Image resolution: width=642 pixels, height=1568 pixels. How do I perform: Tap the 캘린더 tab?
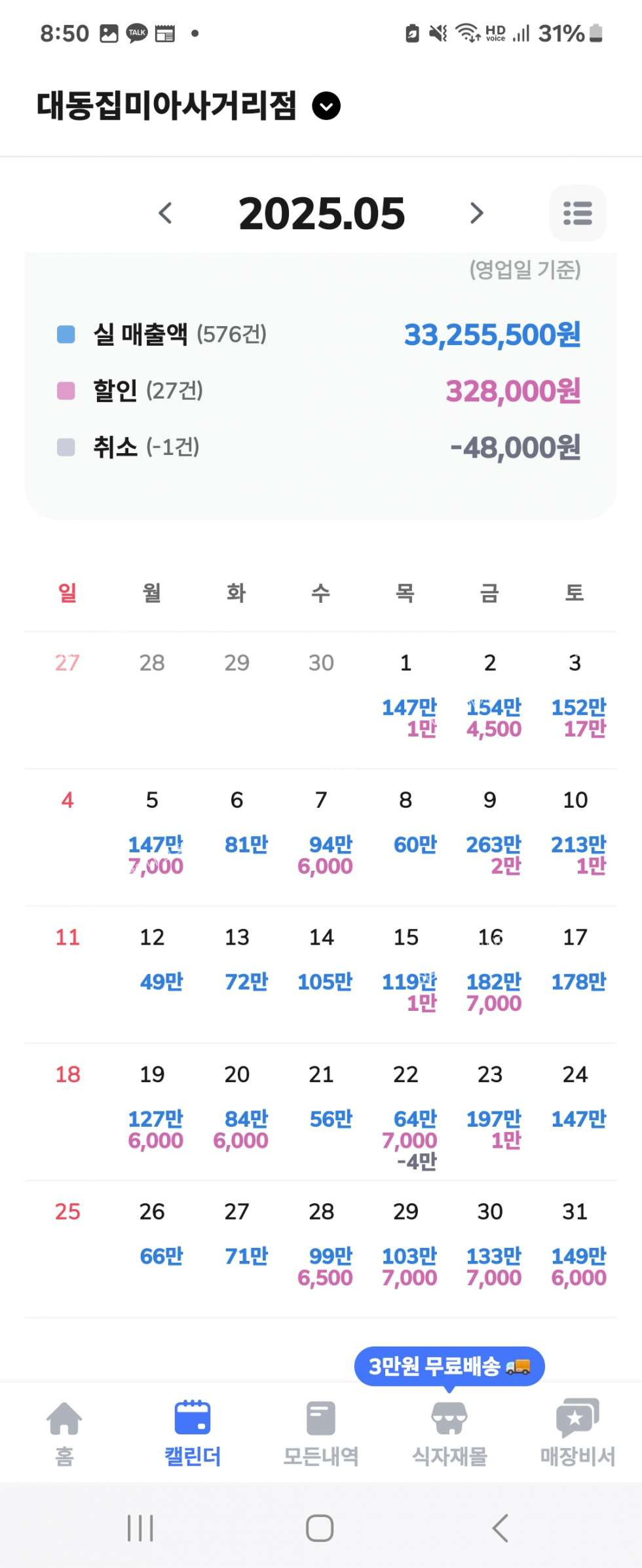[193, 1432]
